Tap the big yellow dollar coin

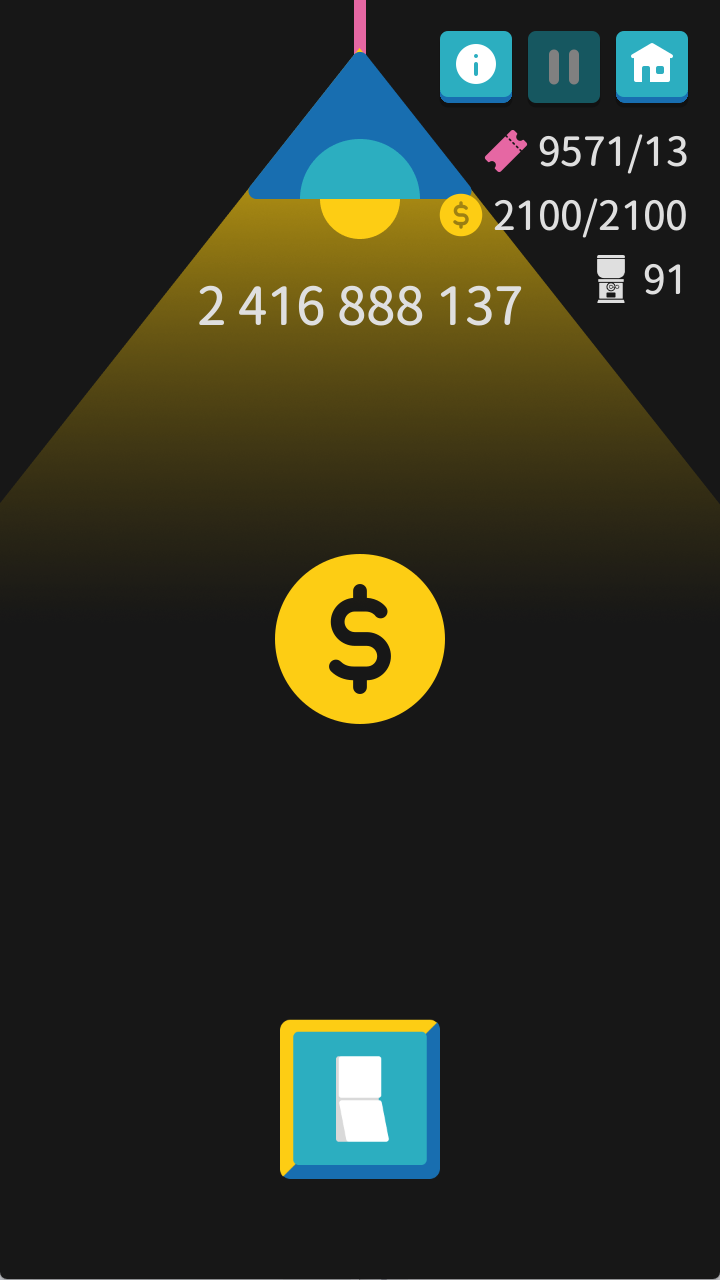coord(360,639)
